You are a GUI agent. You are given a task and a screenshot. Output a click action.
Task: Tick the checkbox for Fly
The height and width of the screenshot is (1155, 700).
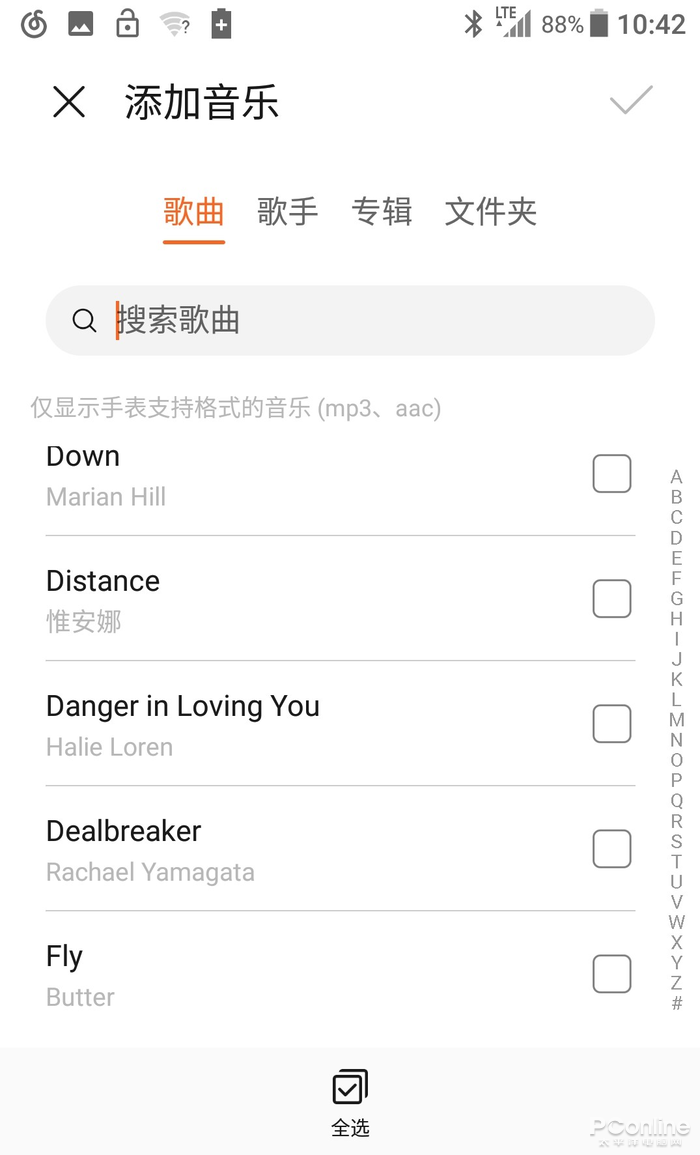point(612,974)
